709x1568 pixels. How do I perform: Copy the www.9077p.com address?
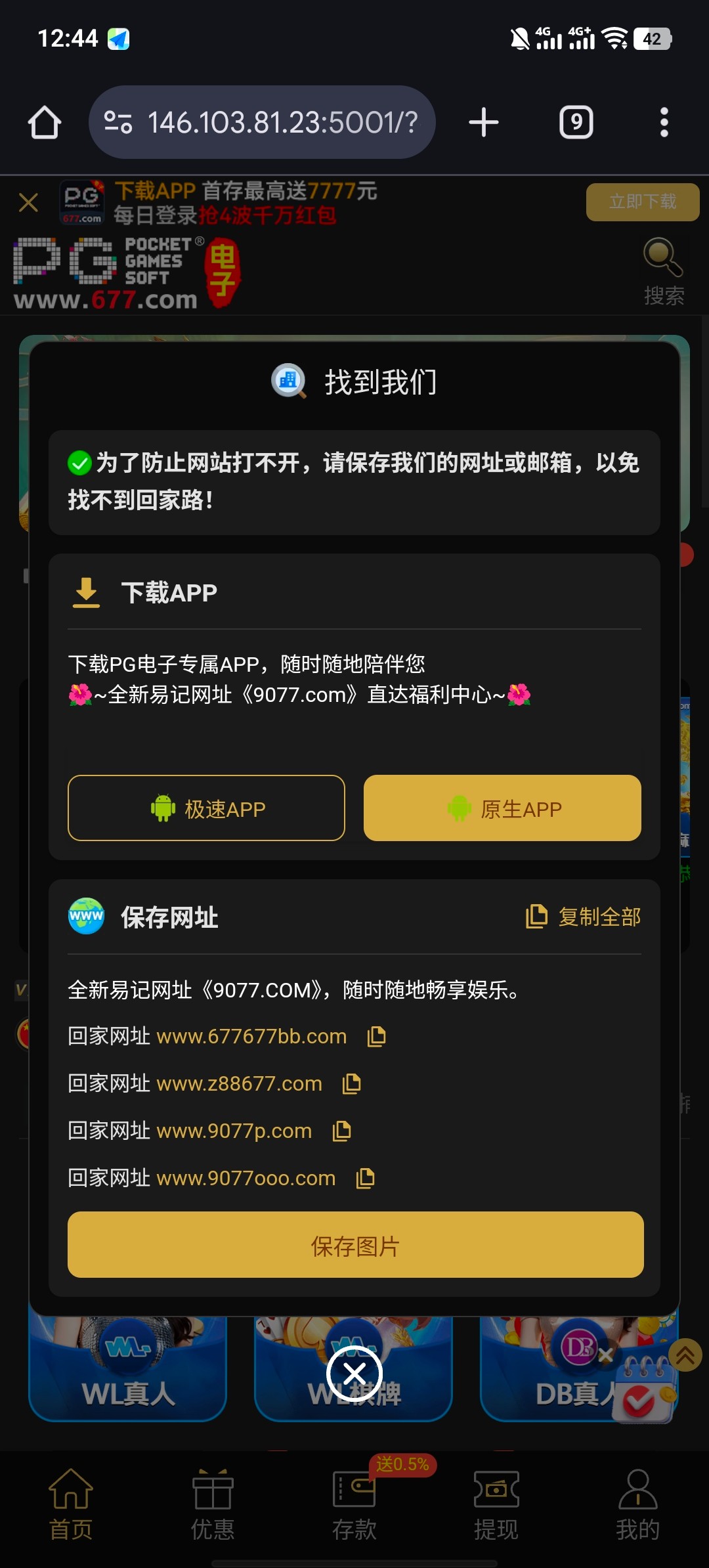point(341,1131)
